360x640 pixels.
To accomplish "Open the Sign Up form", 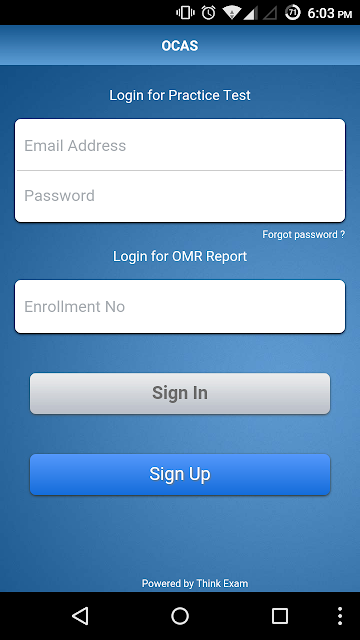I will [180, 474].
